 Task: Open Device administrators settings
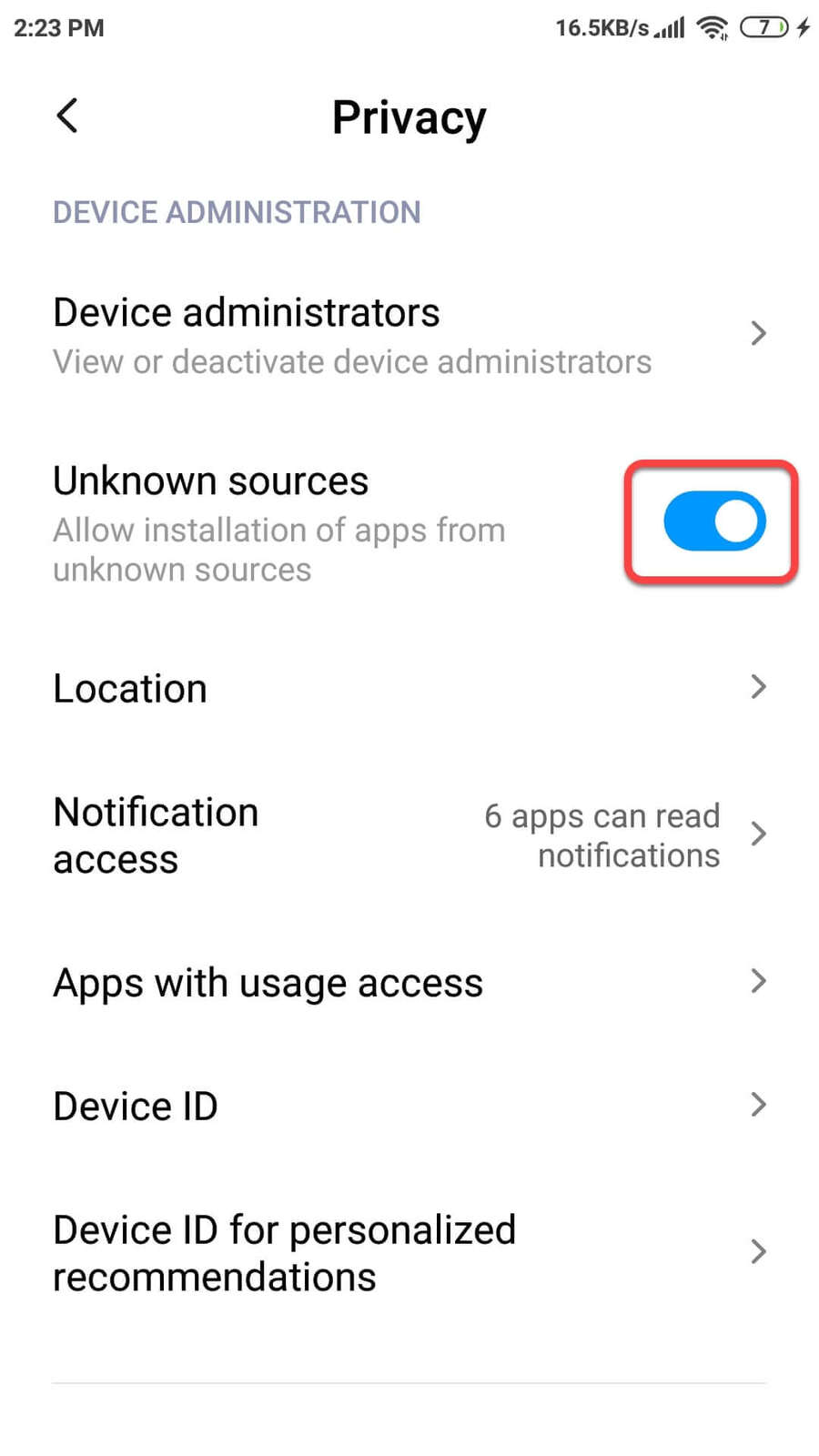[409, 335]
